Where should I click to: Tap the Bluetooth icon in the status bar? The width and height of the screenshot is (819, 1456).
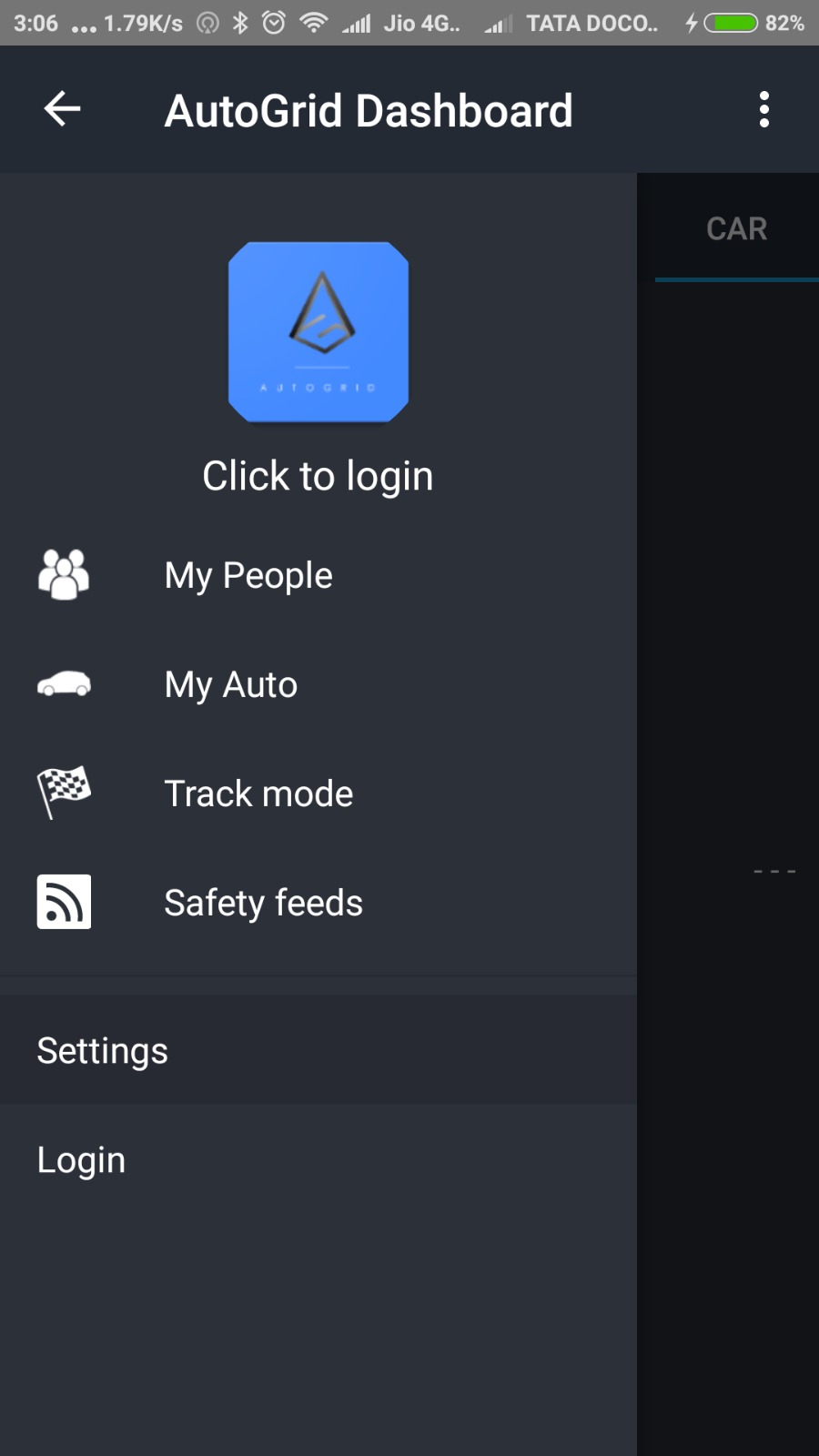[241, 23]
